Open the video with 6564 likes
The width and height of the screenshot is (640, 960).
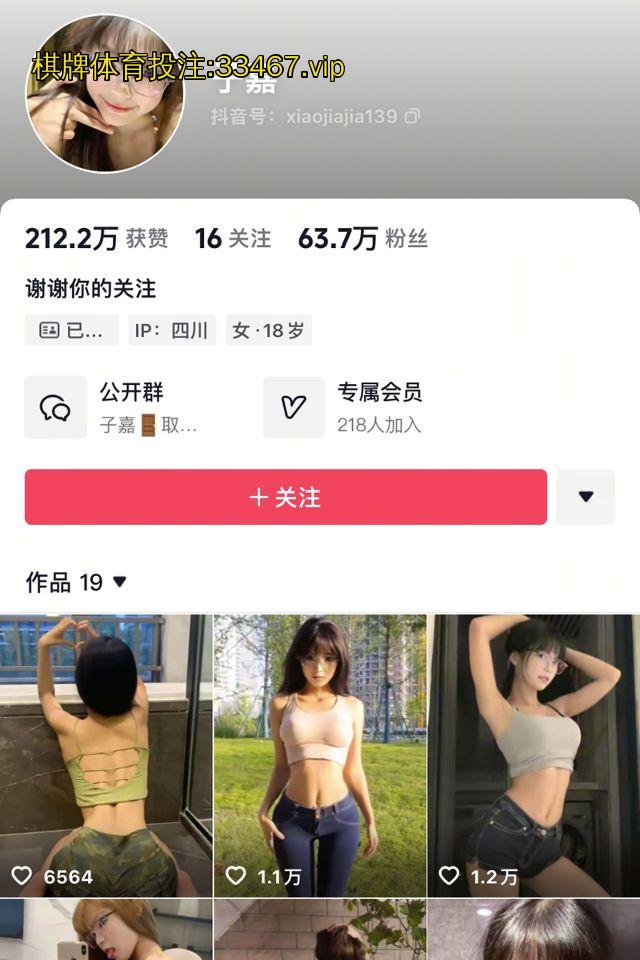(x=106, y=755)
